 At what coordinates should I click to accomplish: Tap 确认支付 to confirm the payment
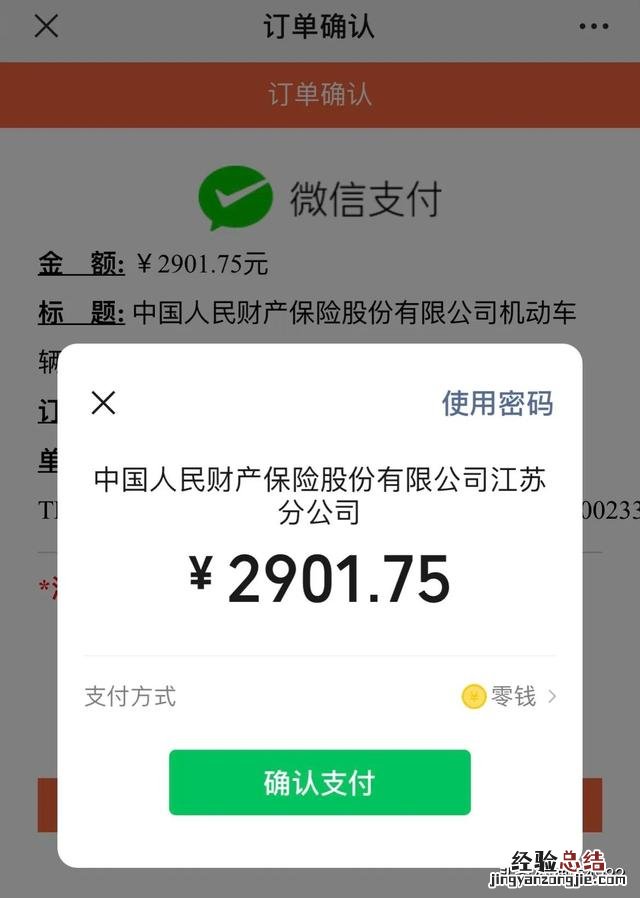click(319, 782)
